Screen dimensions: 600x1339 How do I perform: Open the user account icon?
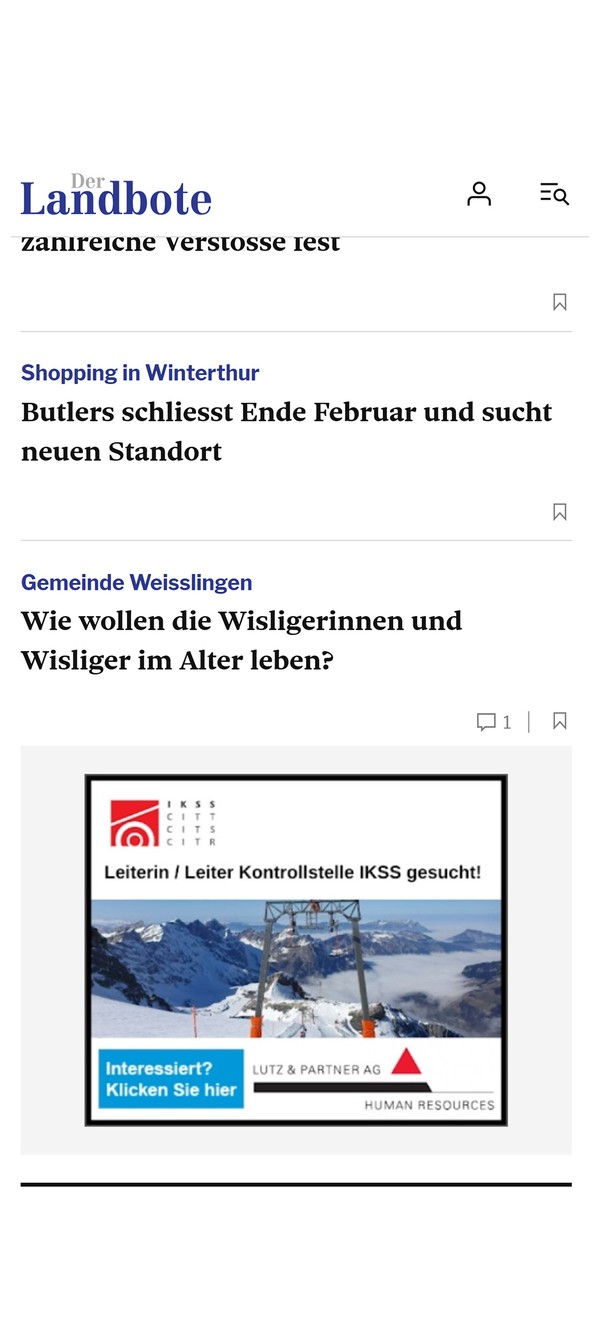click(479, 194)
